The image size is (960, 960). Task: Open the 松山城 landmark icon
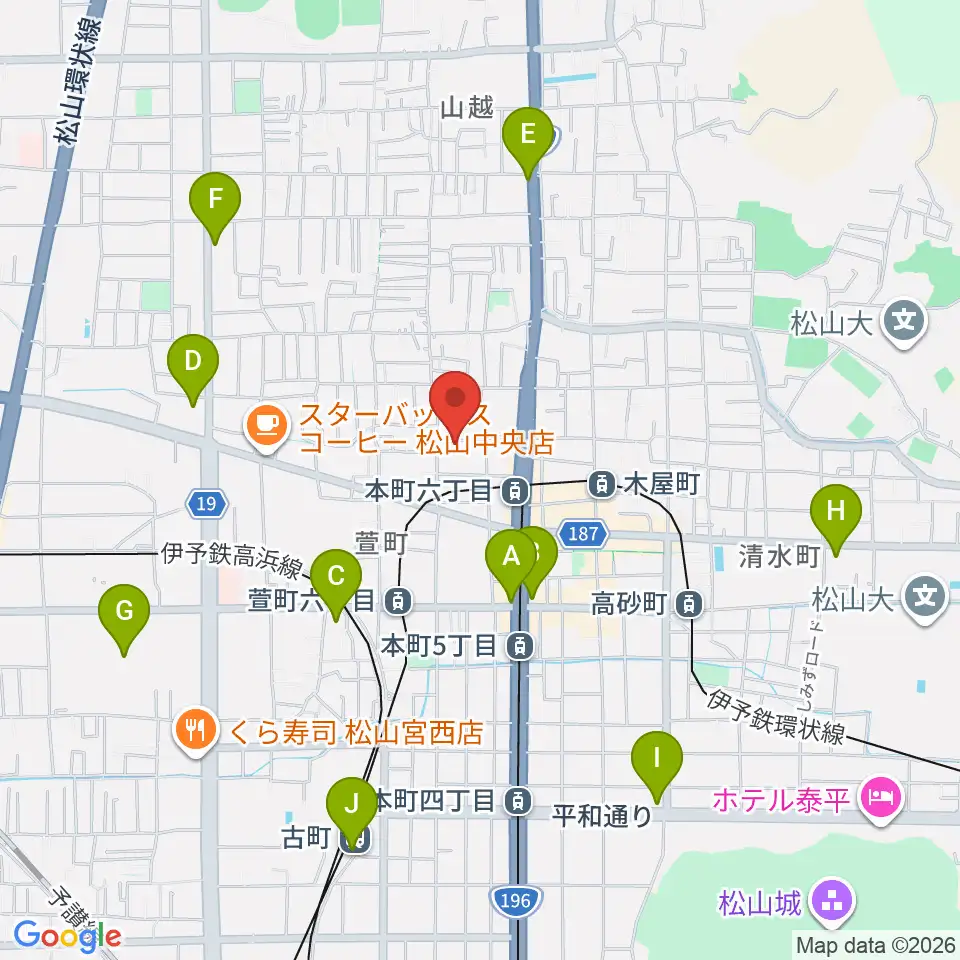pos(832,902)
